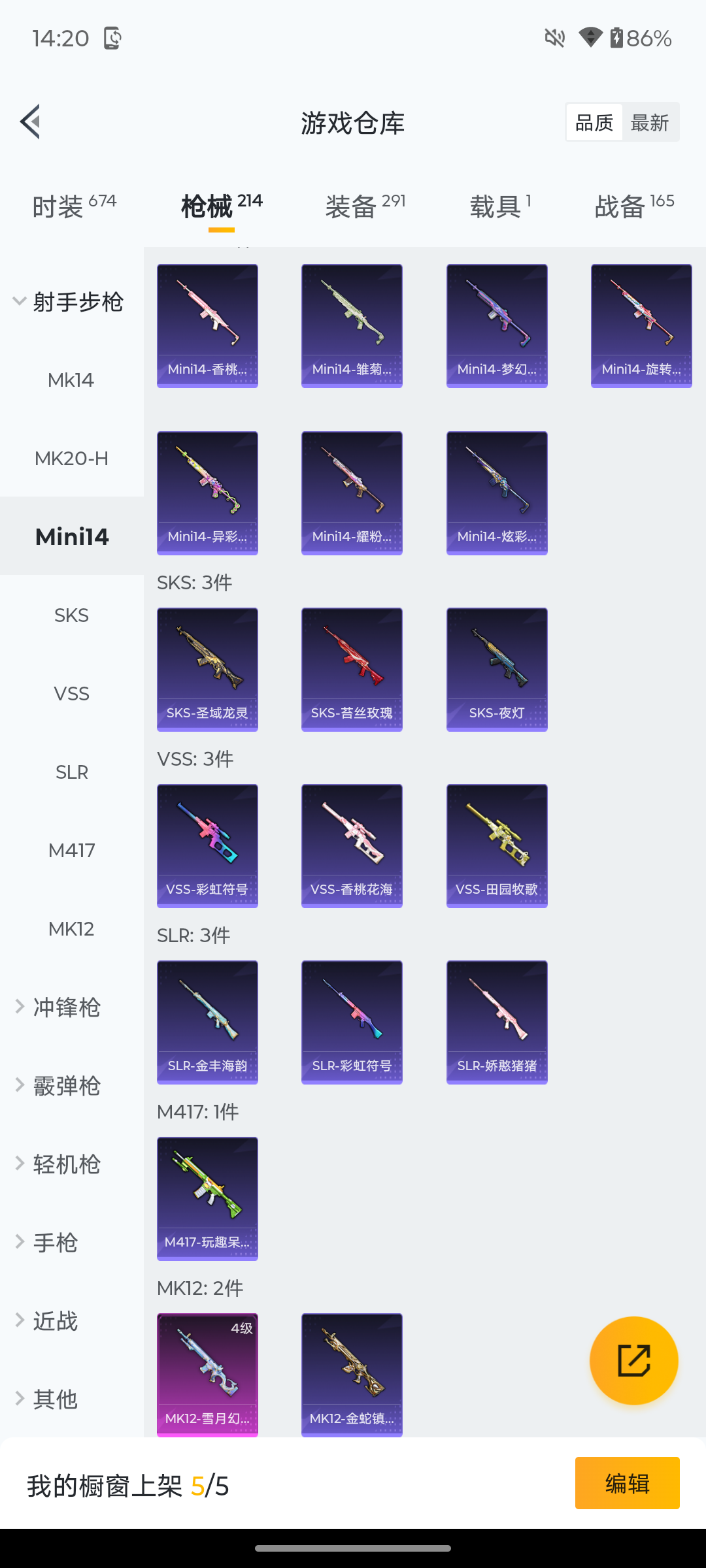Select the M417 sidebar item

pos(71,851)
